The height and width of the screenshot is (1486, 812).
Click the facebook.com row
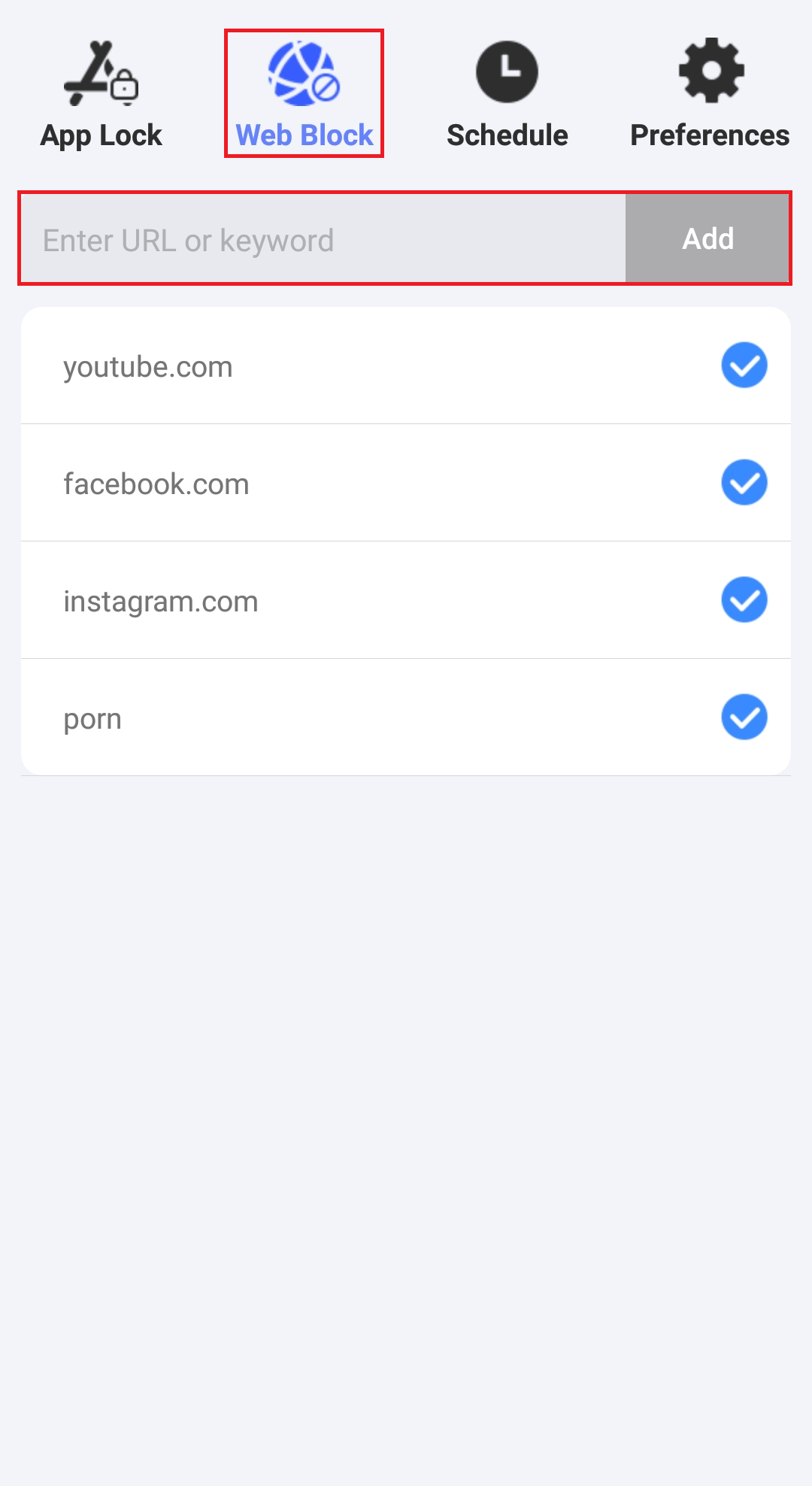point(301,484)
